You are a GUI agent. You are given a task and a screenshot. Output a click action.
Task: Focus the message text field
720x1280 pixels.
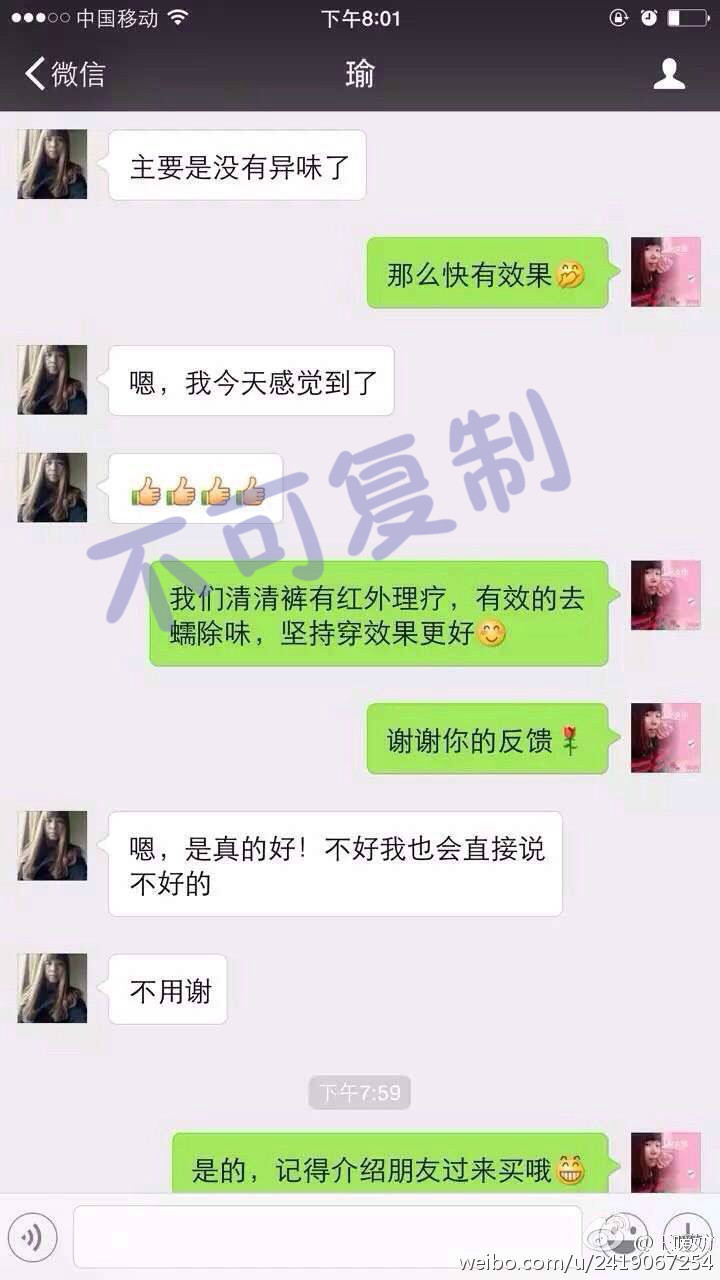[x=327, y=1238]
